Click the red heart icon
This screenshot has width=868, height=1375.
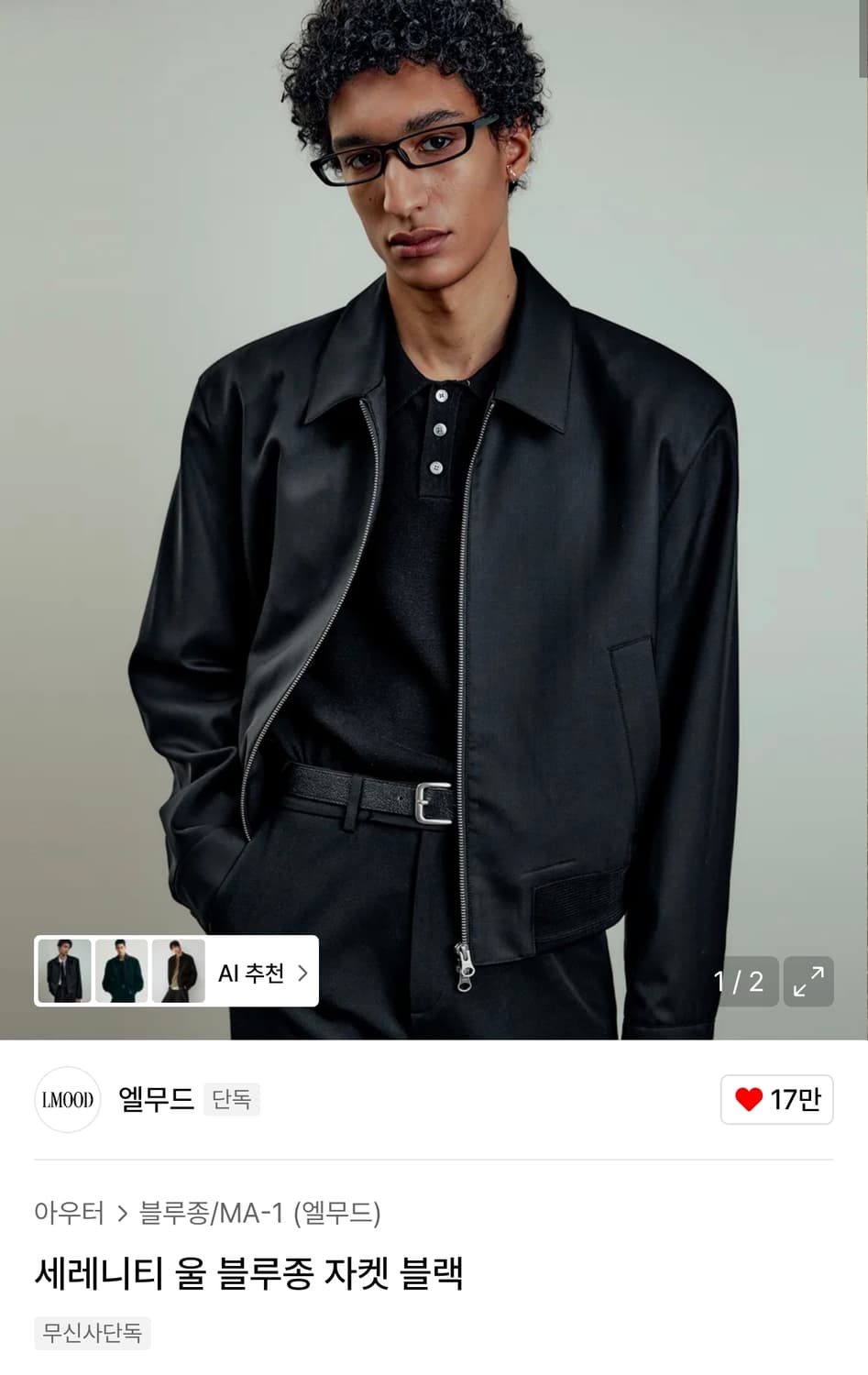[752, 1099]
